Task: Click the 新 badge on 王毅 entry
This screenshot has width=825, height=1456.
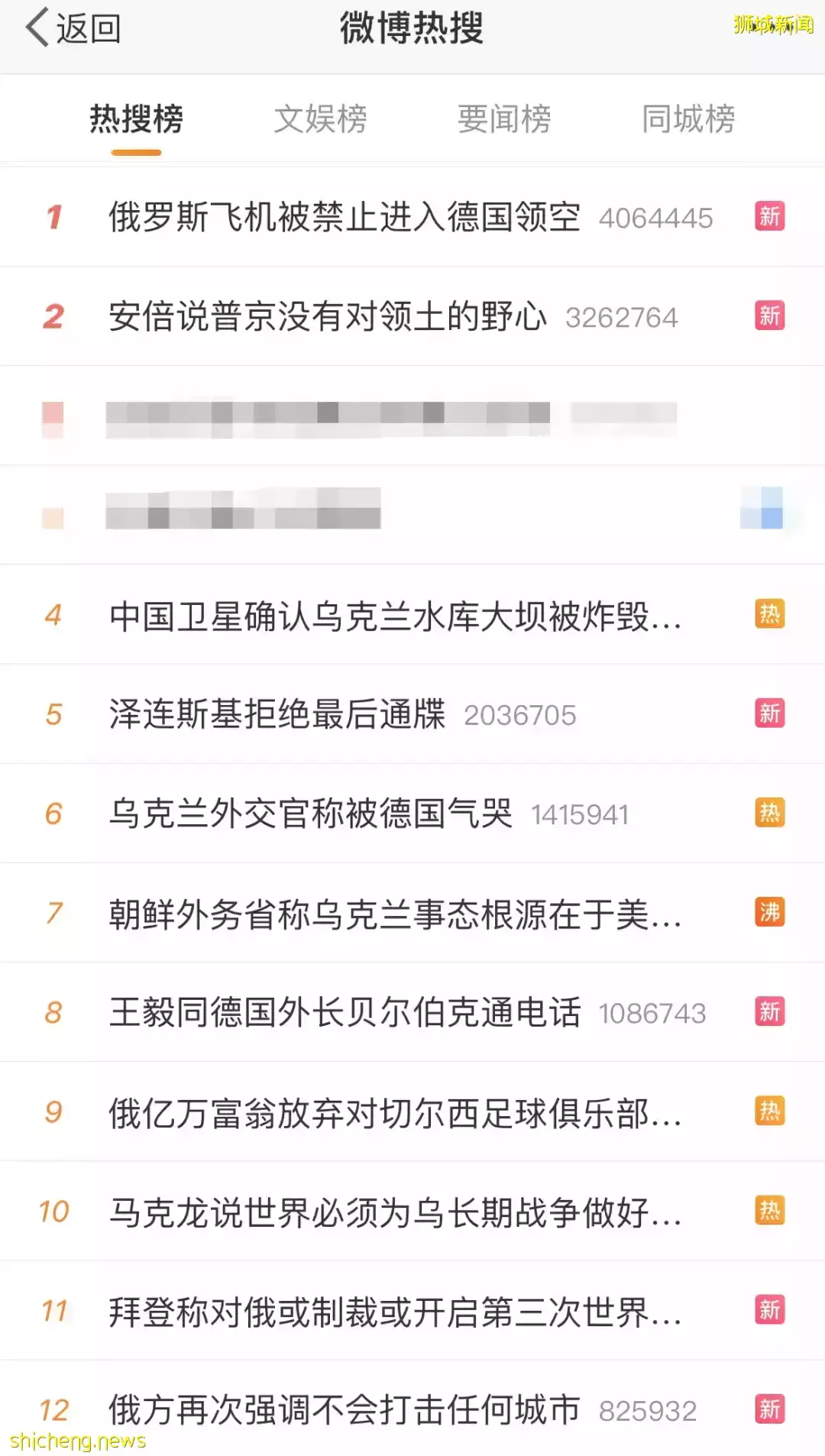Action: 769,1011
